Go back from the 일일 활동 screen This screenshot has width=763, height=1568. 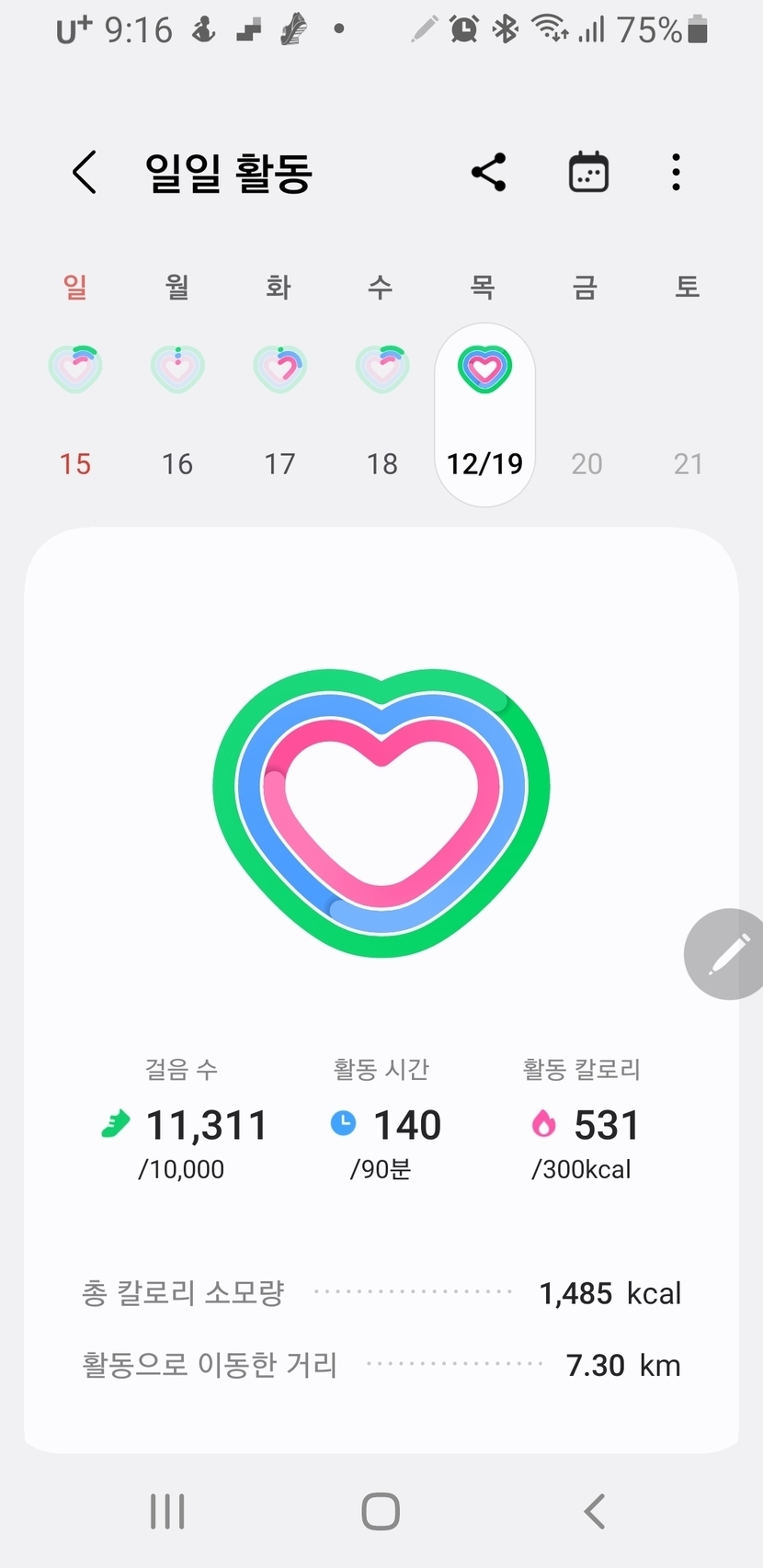coord(85,172)
